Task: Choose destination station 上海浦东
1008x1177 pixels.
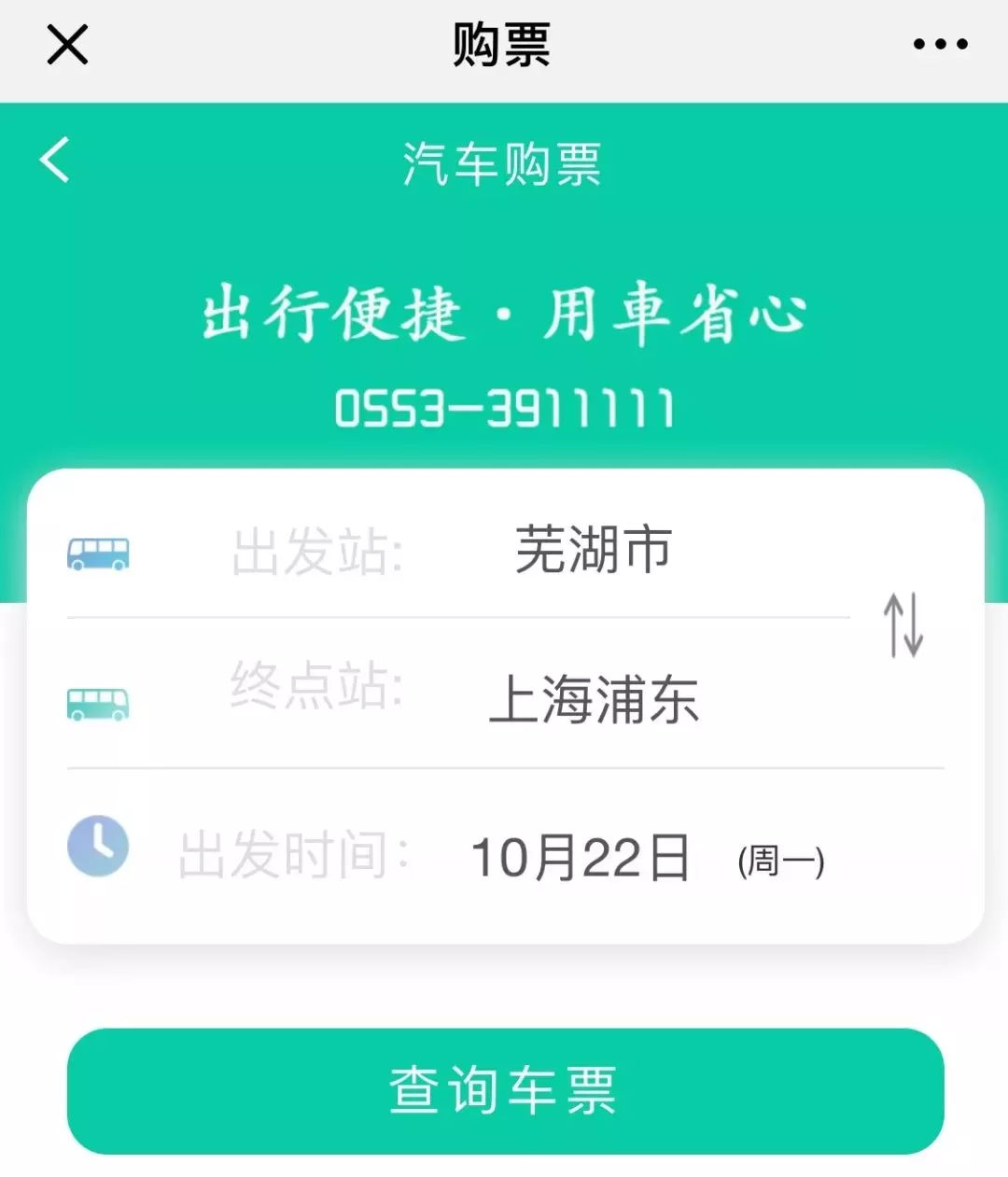Action: (x=594, y=699)
